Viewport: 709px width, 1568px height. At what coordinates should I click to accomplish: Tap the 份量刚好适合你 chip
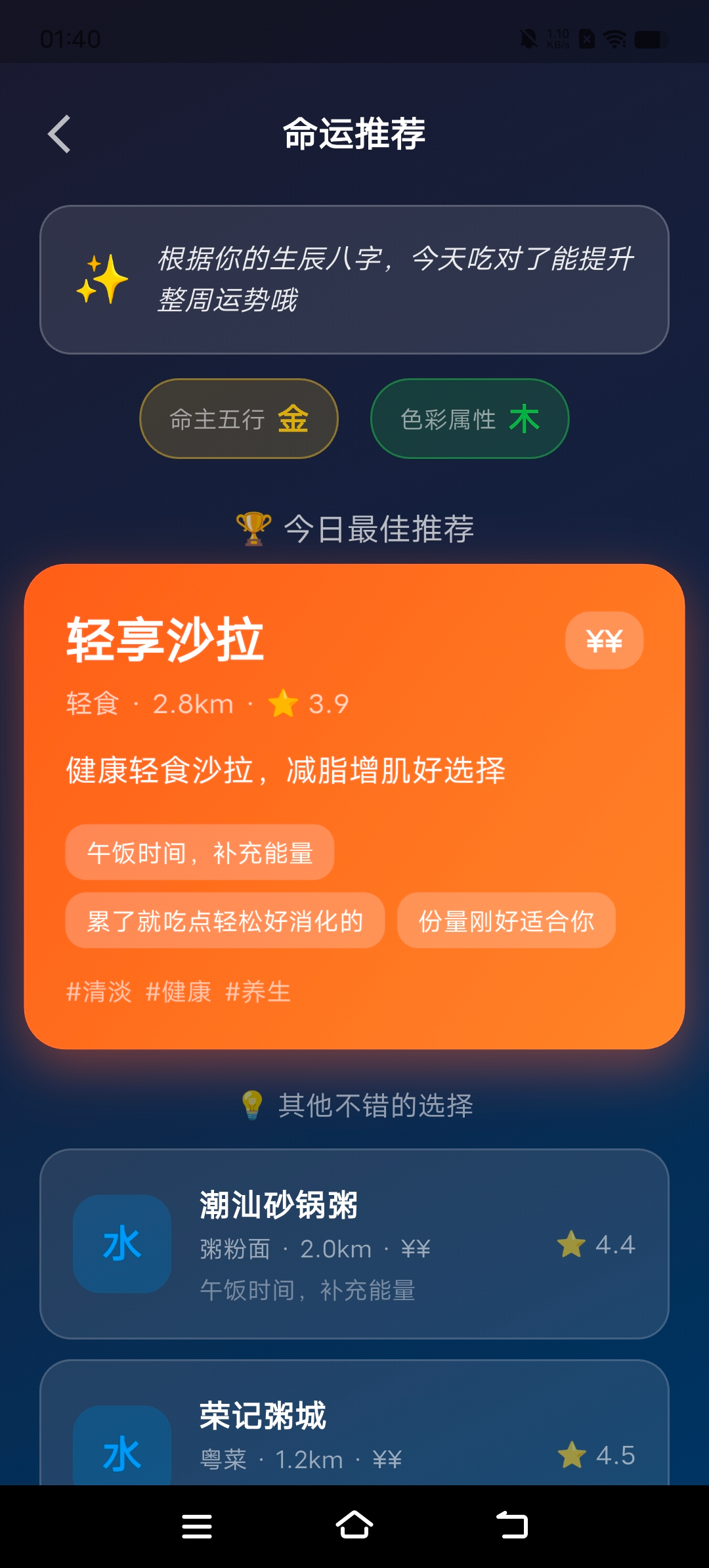coord(506,921)
